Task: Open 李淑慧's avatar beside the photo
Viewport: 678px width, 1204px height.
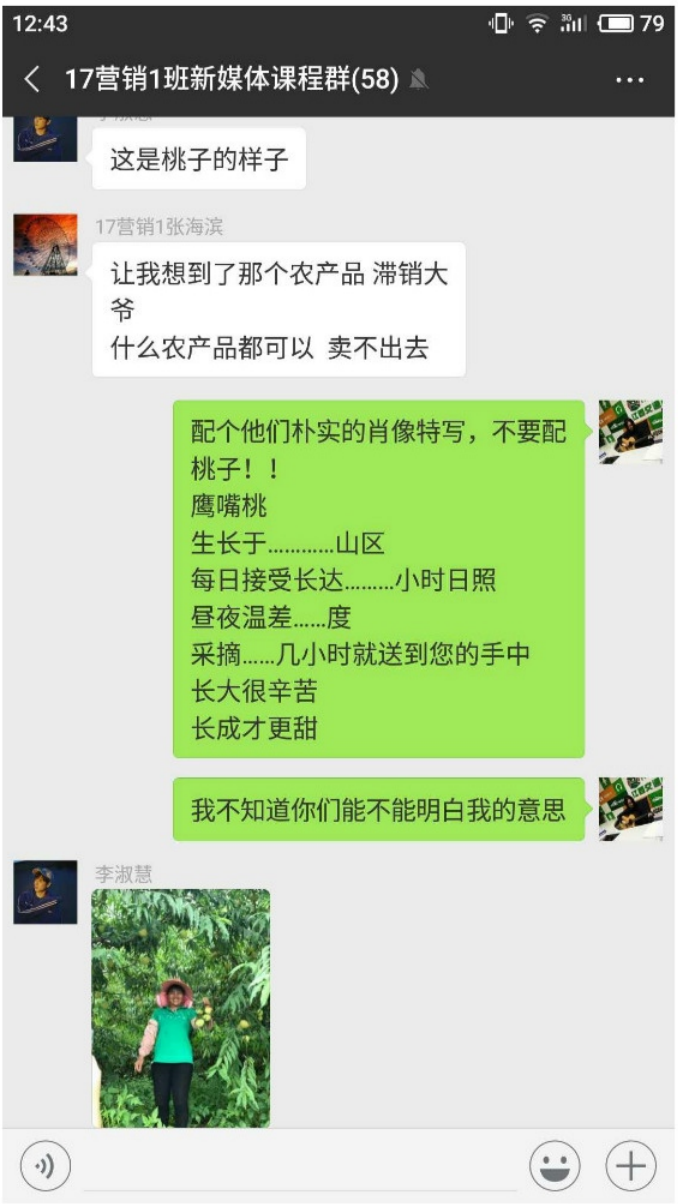Action: [45, 891]
